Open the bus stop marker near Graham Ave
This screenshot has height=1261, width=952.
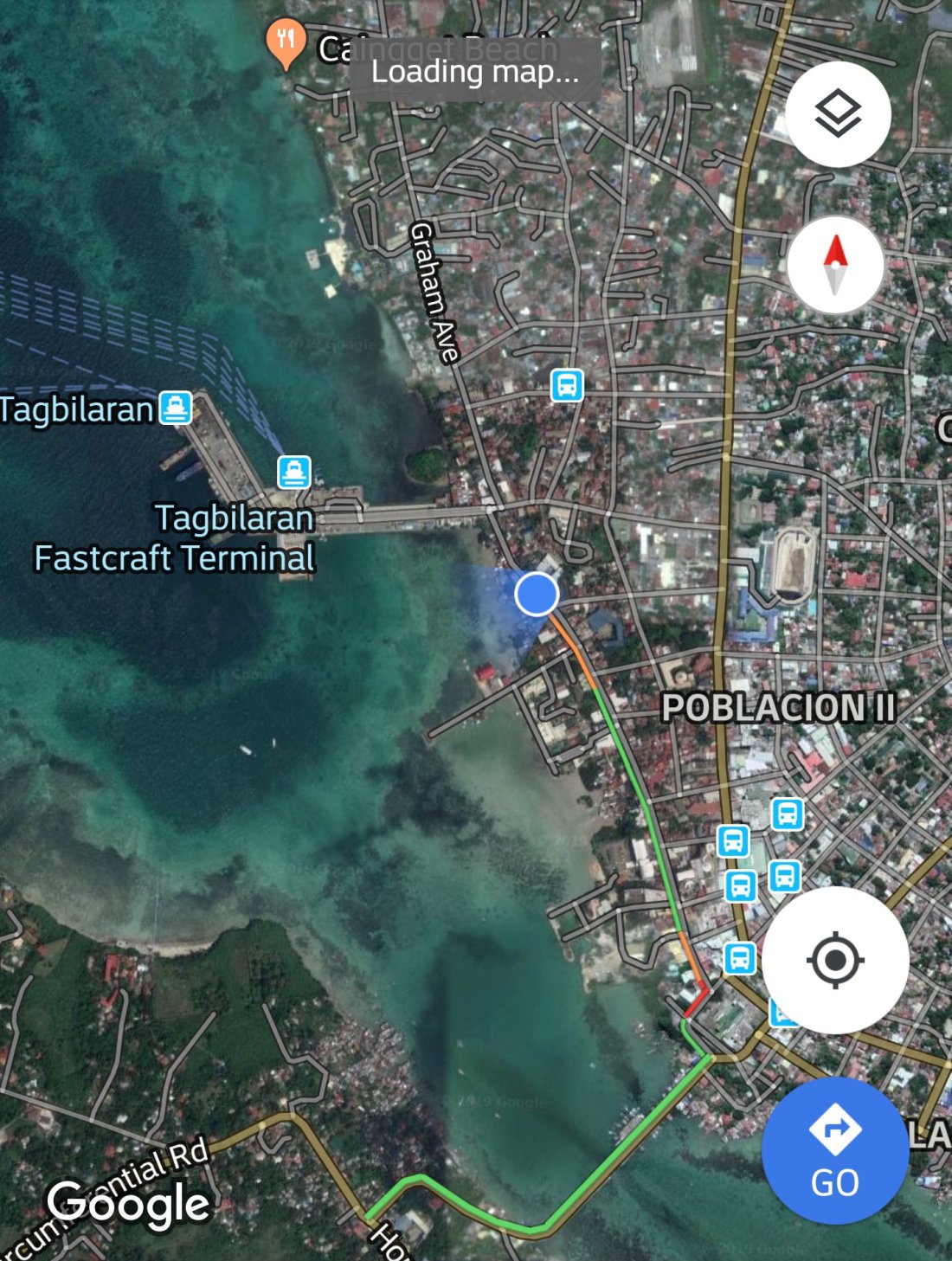[567, 385]
